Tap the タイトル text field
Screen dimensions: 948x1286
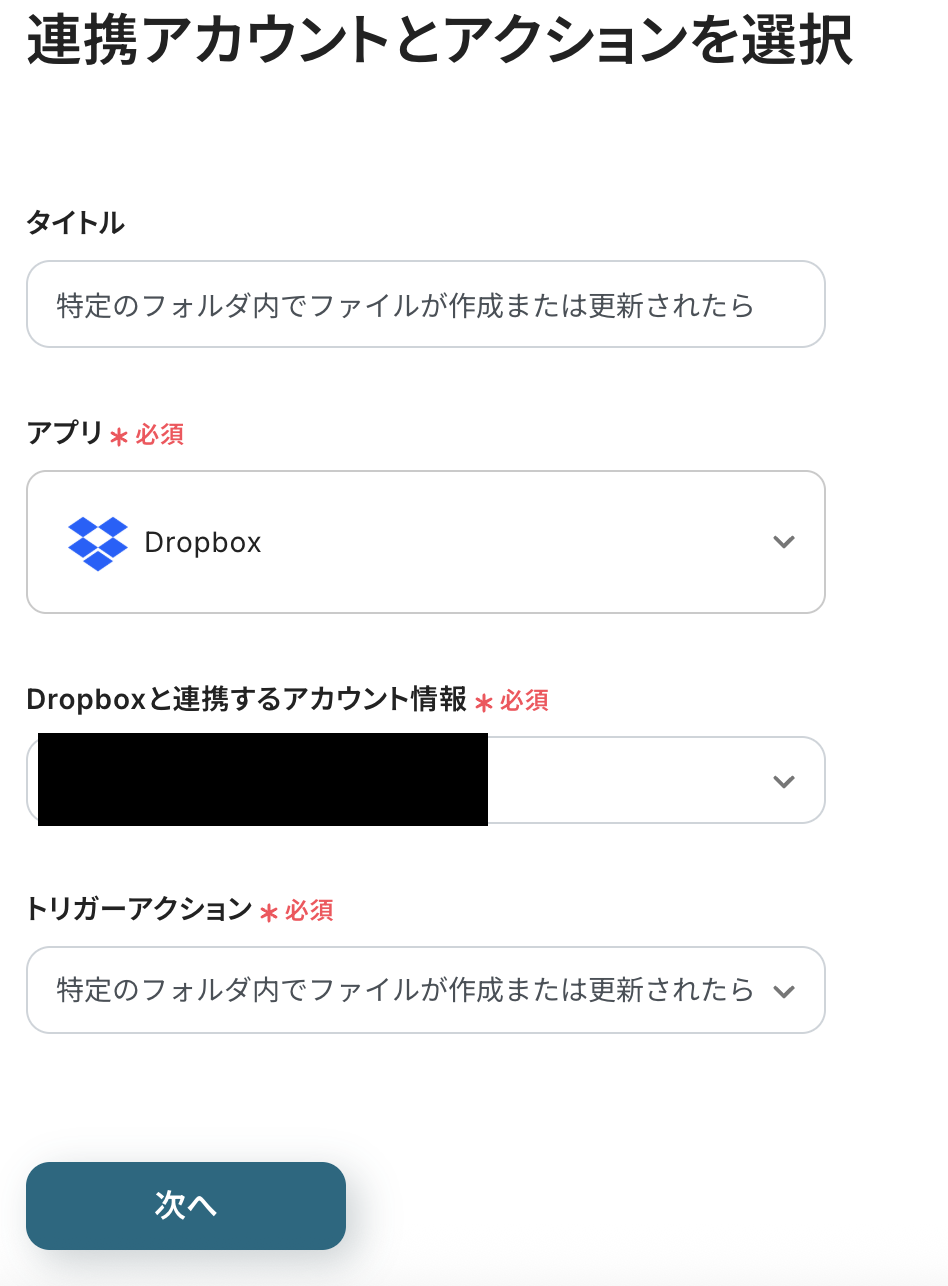425,304
